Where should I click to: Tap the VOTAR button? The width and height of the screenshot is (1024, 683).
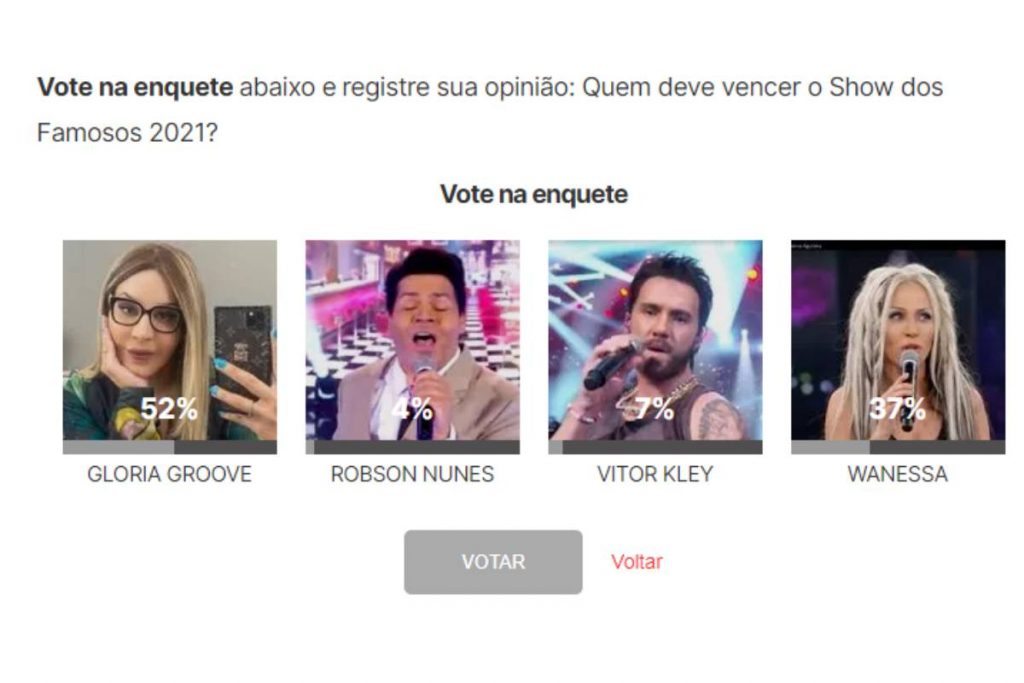493,562
